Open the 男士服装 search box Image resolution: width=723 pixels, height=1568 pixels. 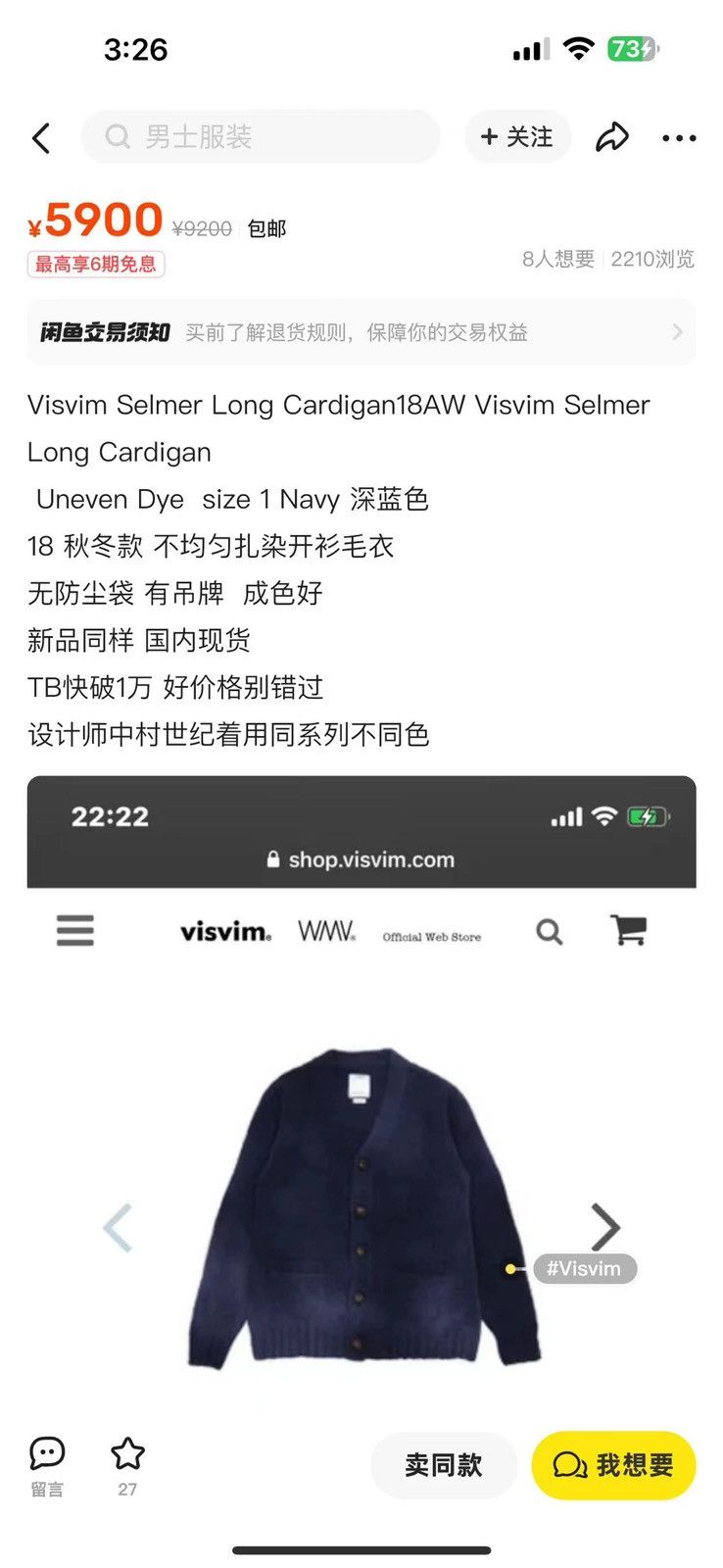(x=261, y=137)
